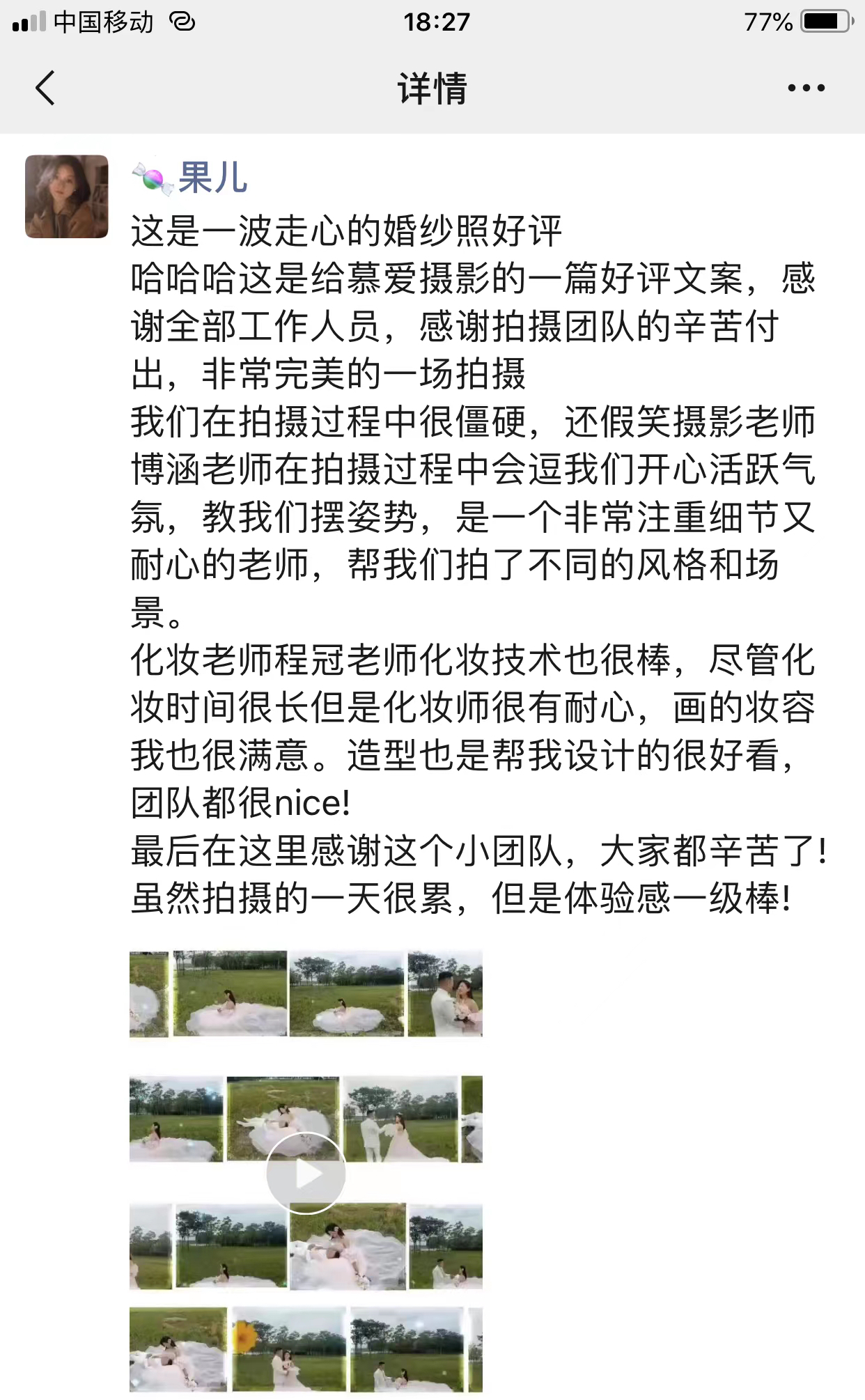Go back from the 详情 page
This screenshot has height=1400, width=865.
click(45, 88)
